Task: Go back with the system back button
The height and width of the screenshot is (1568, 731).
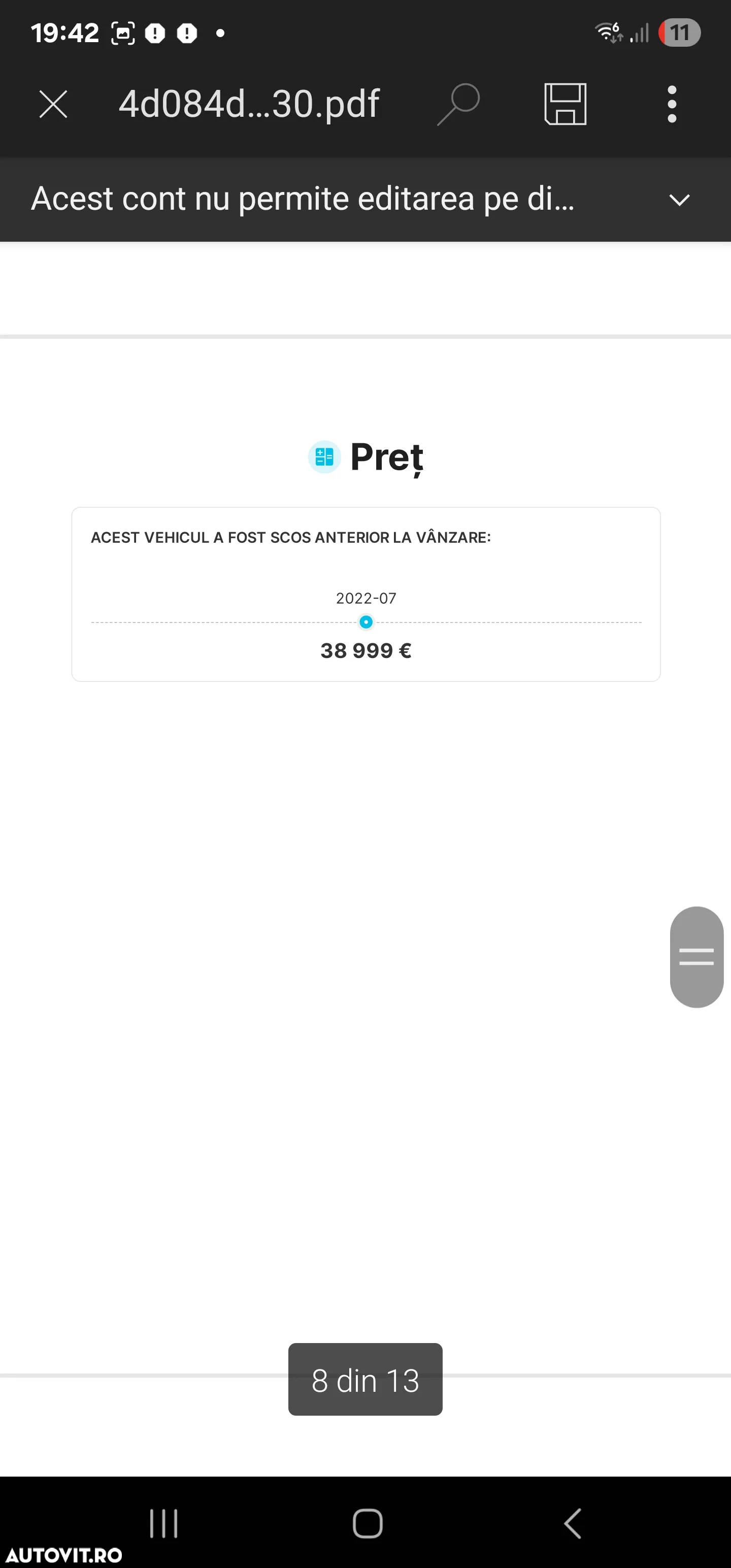Action: 572,1523
